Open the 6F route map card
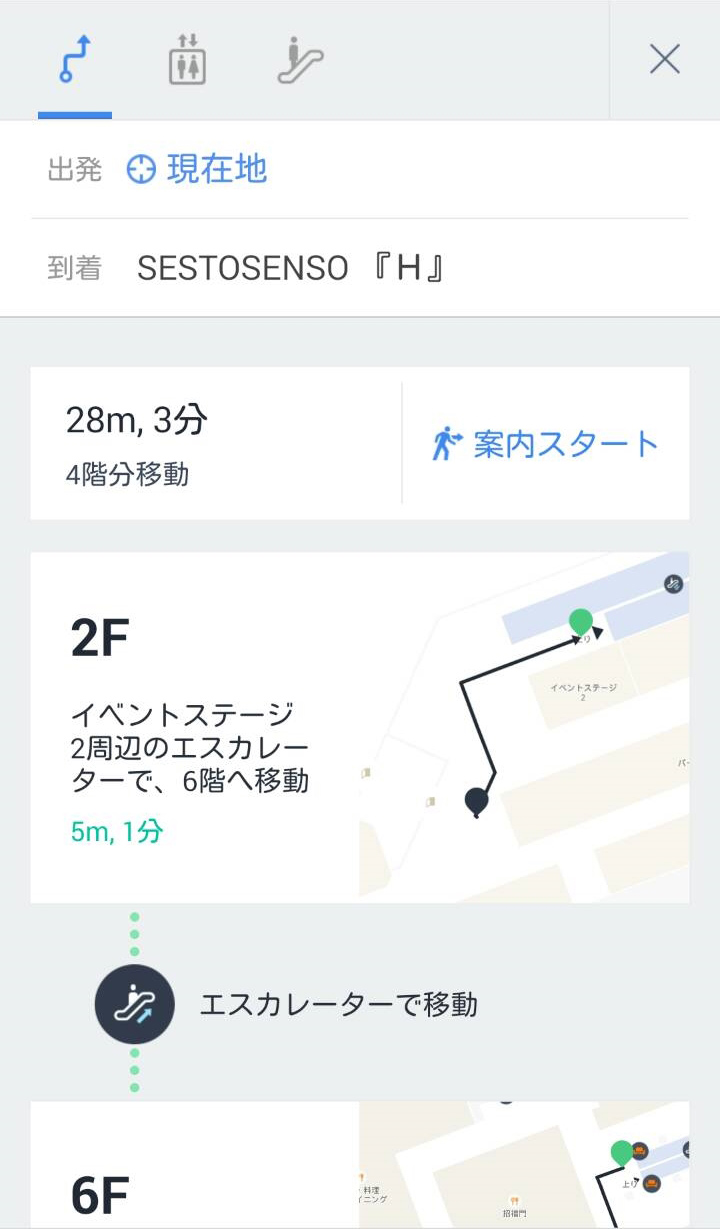This screenshot has width=720, height=1229. tap(360, 1165)
